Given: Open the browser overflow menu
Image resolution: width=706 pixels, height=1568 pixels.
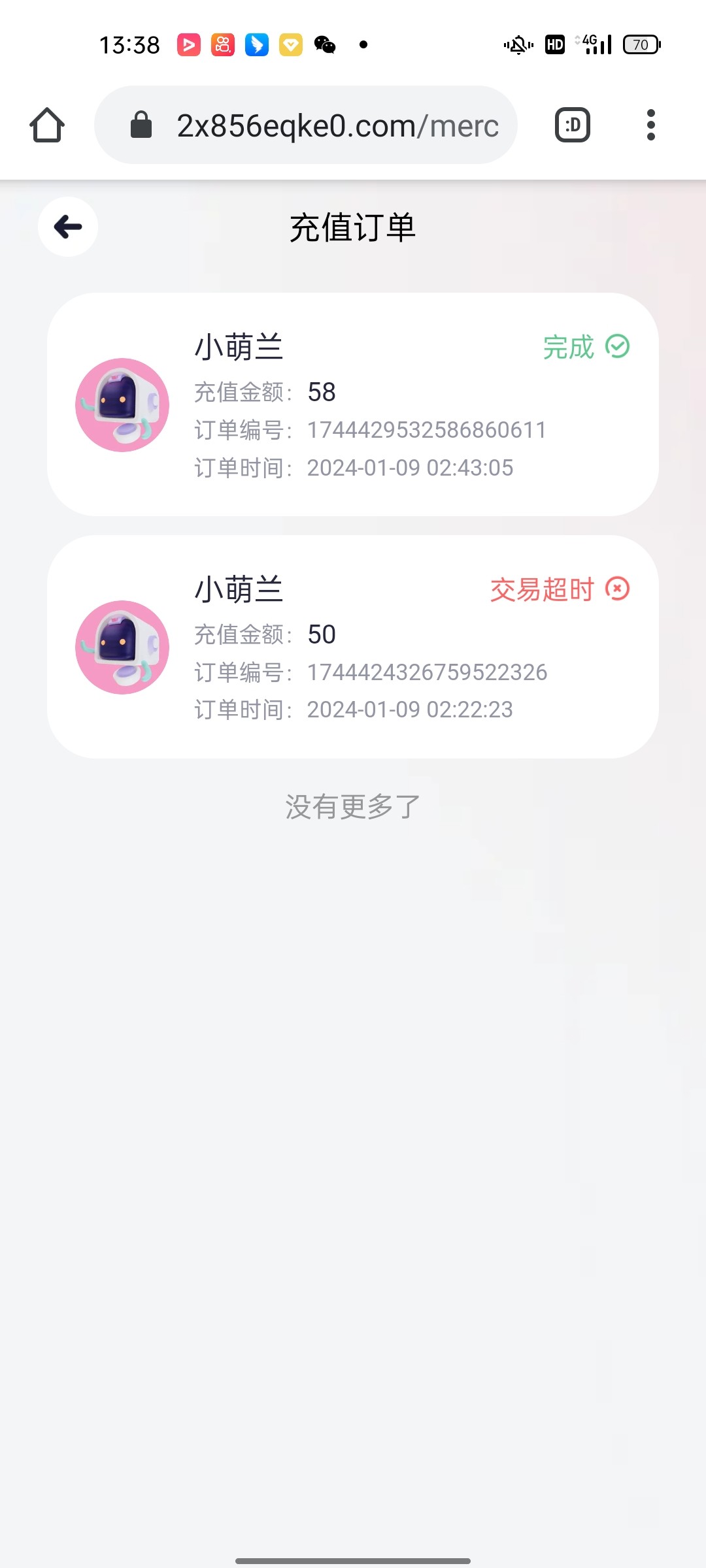Looking at the screenshot, I should click(x=650, y=125).
